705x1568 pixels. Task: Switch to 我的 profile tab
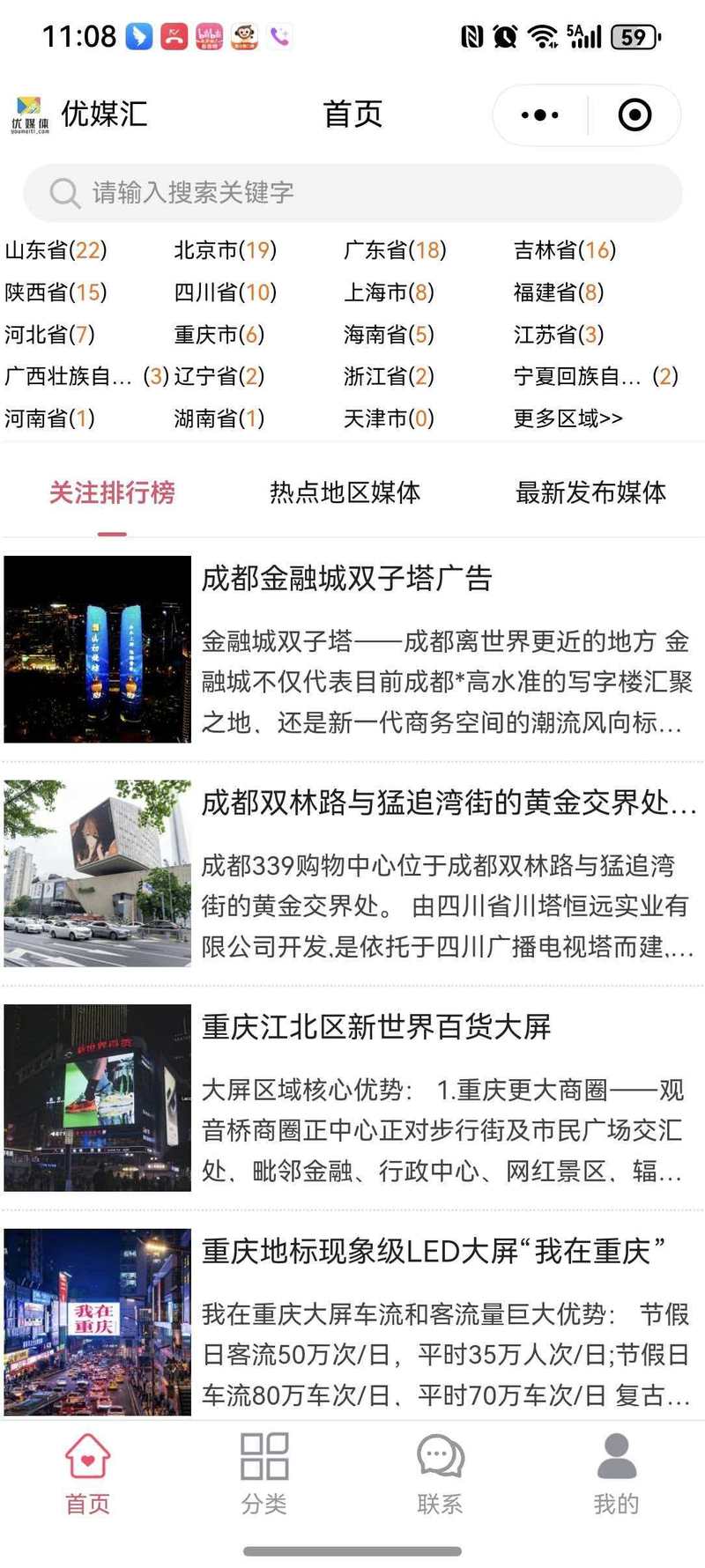coord(616,1474)
